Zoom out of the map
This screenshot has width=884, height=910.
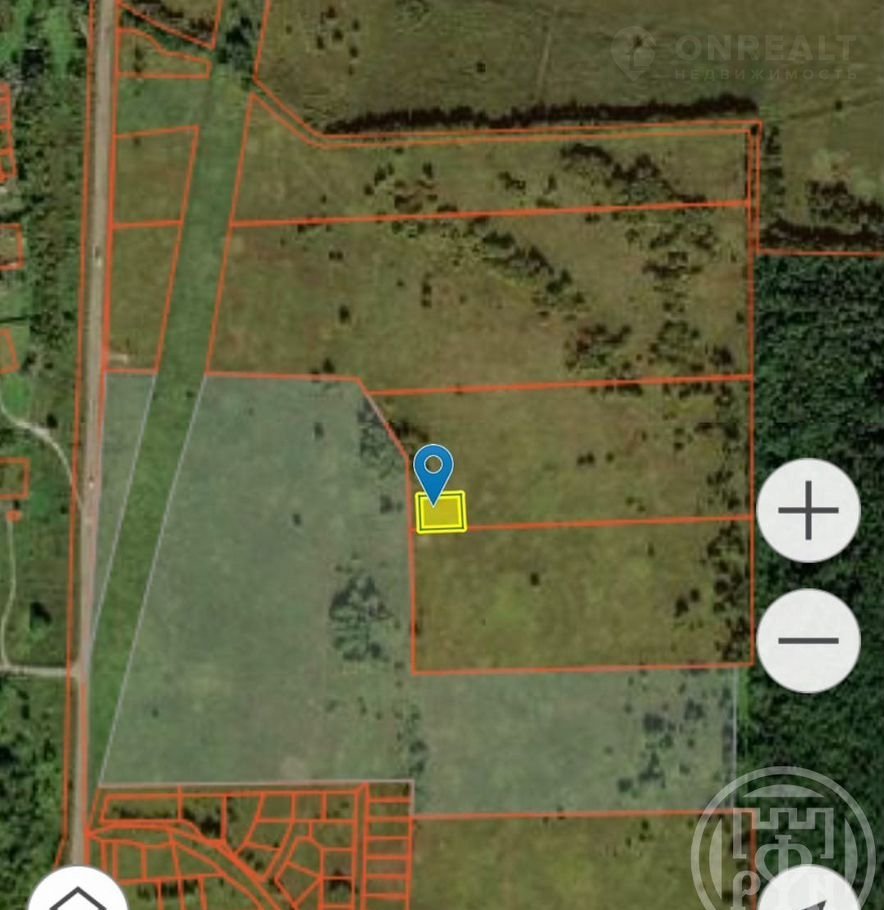point(807,640)
